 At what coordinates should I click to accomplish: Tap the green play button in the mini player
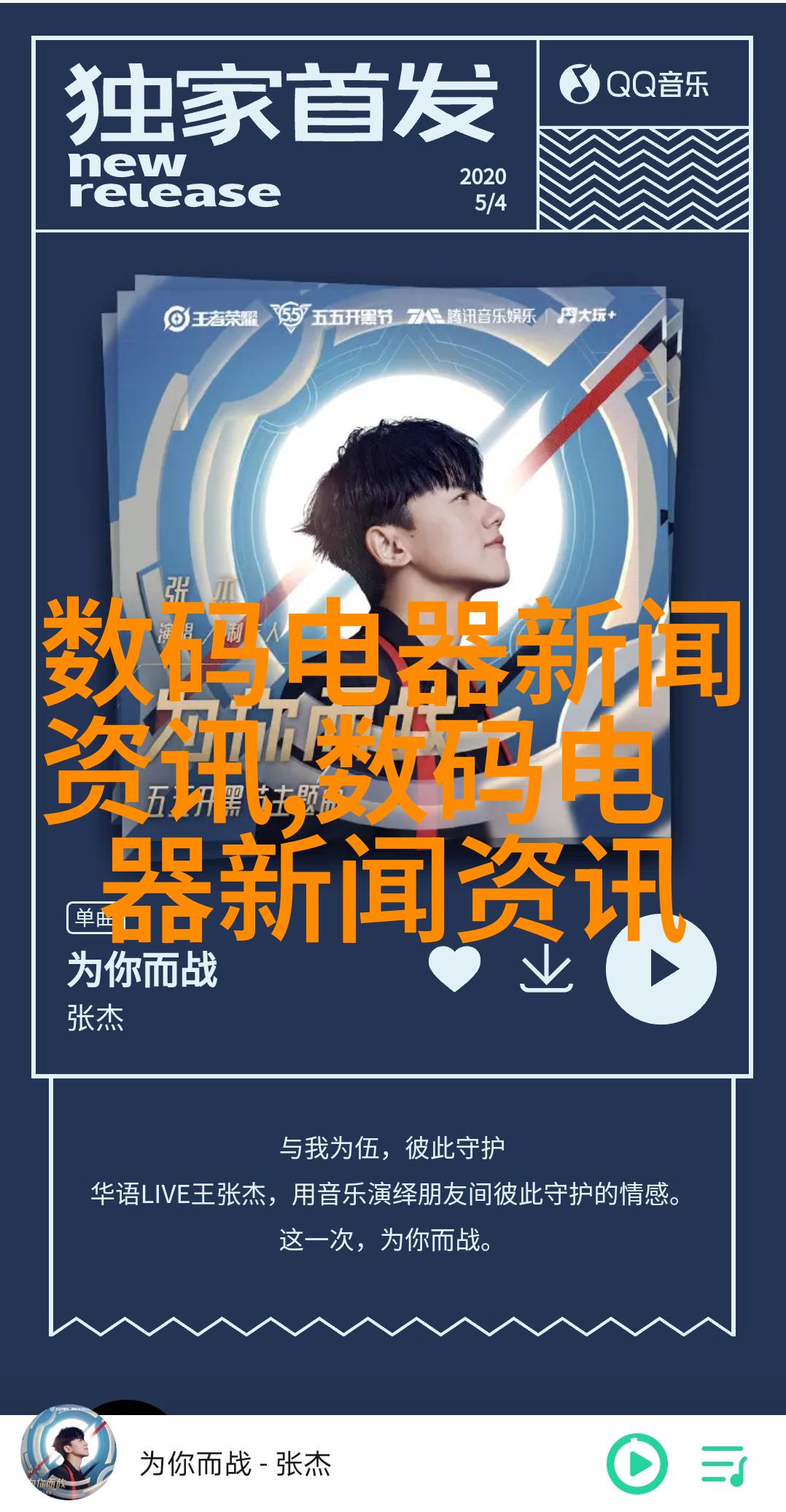coord(637,1463)
